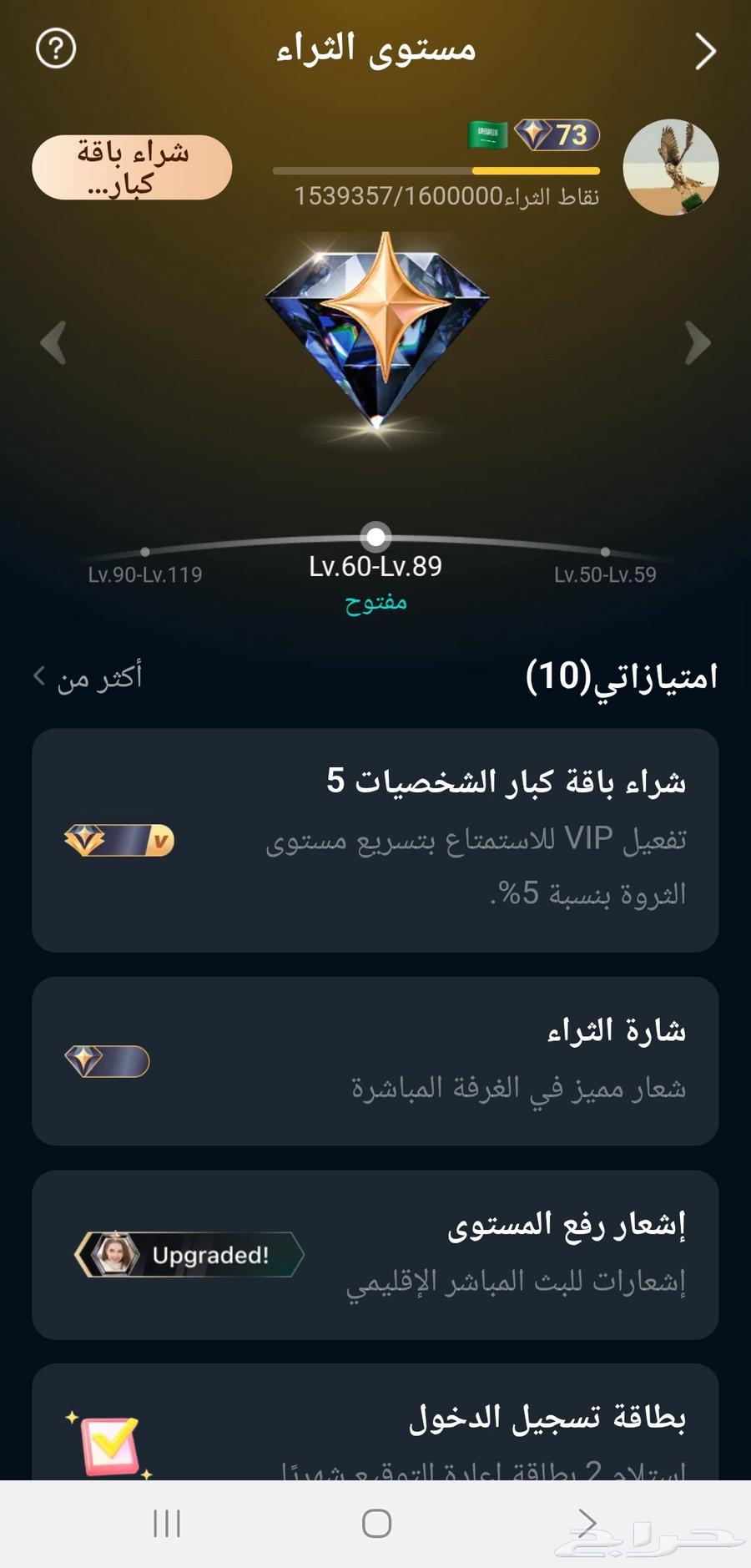This screenshot has width=751, height=1568.
Task: Click the wealth badge diamond icon
Action: click(108, 1061)
